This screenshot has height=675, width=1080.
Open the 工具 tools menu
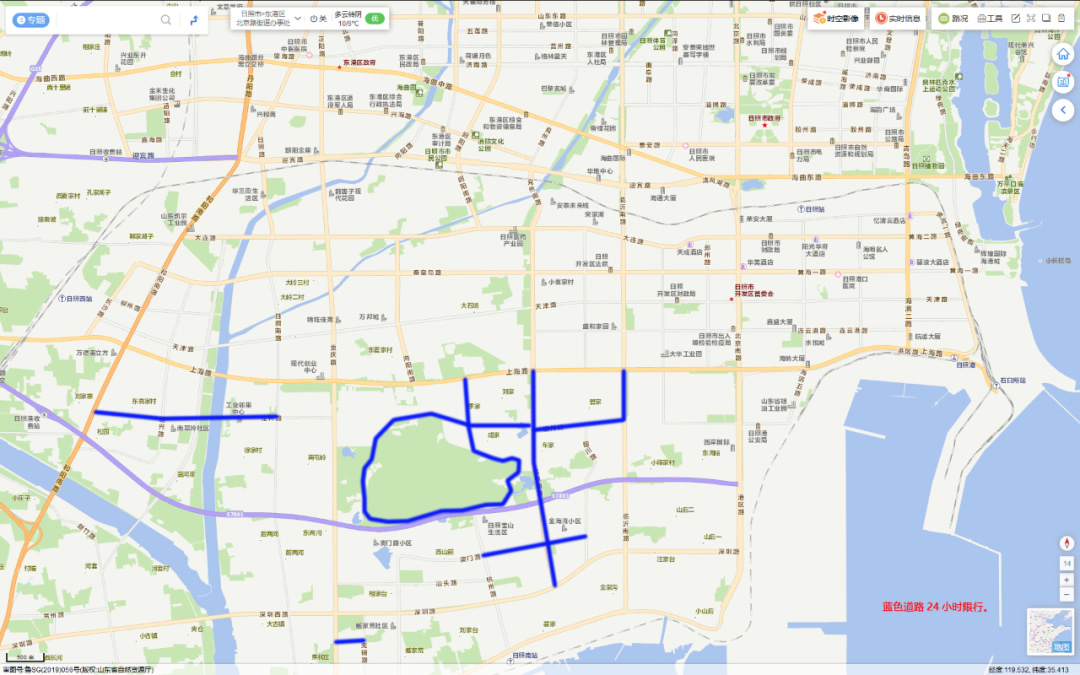pos(989,18)
